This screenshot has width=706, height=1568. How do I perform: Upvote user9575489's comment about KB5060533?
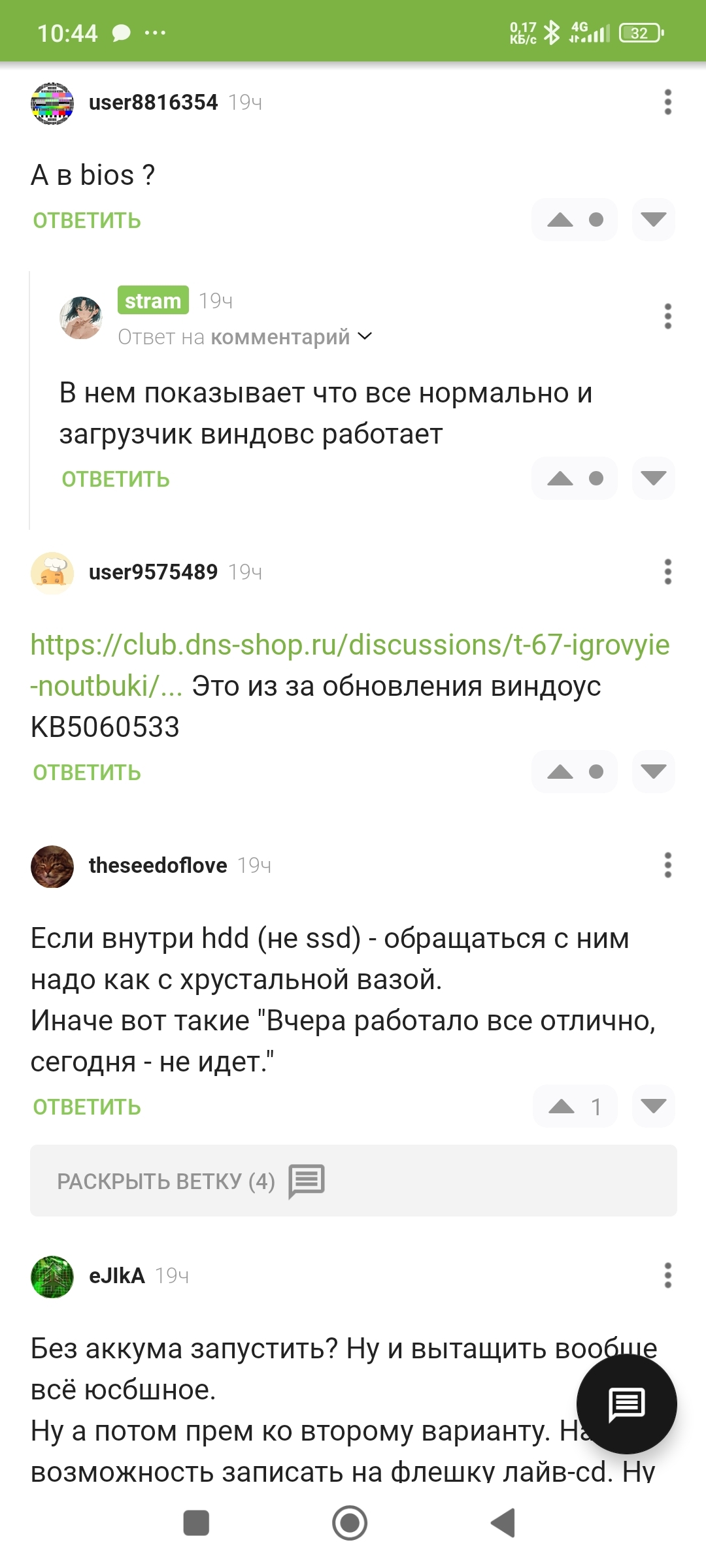[x=560, y=772]
